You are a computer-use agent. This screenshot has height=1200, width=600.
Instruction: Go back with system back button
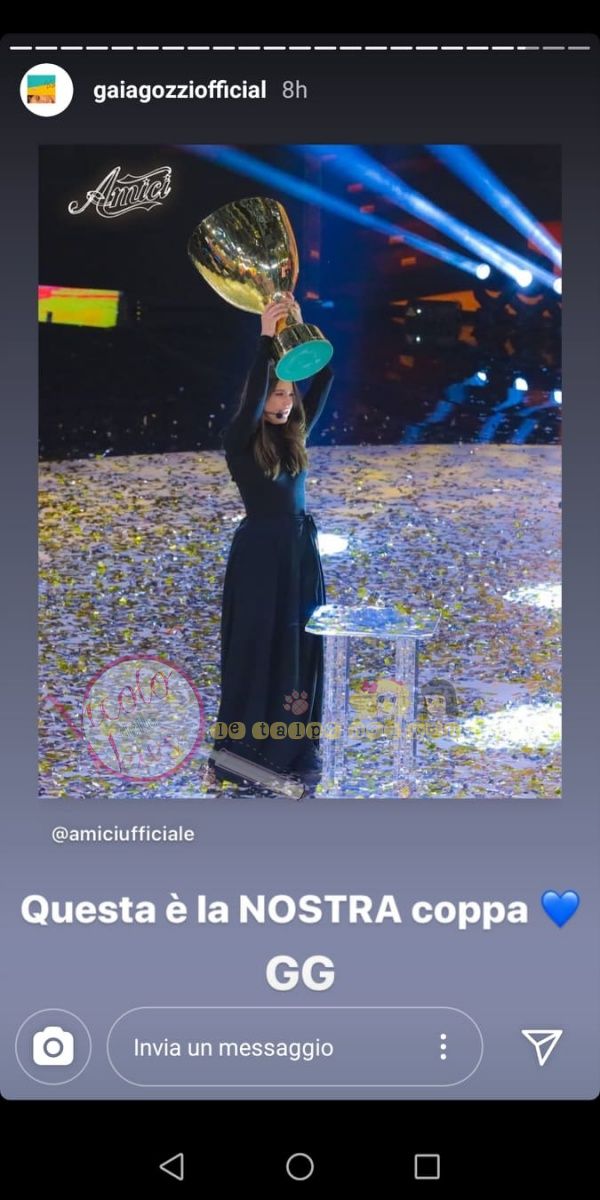172,1166
